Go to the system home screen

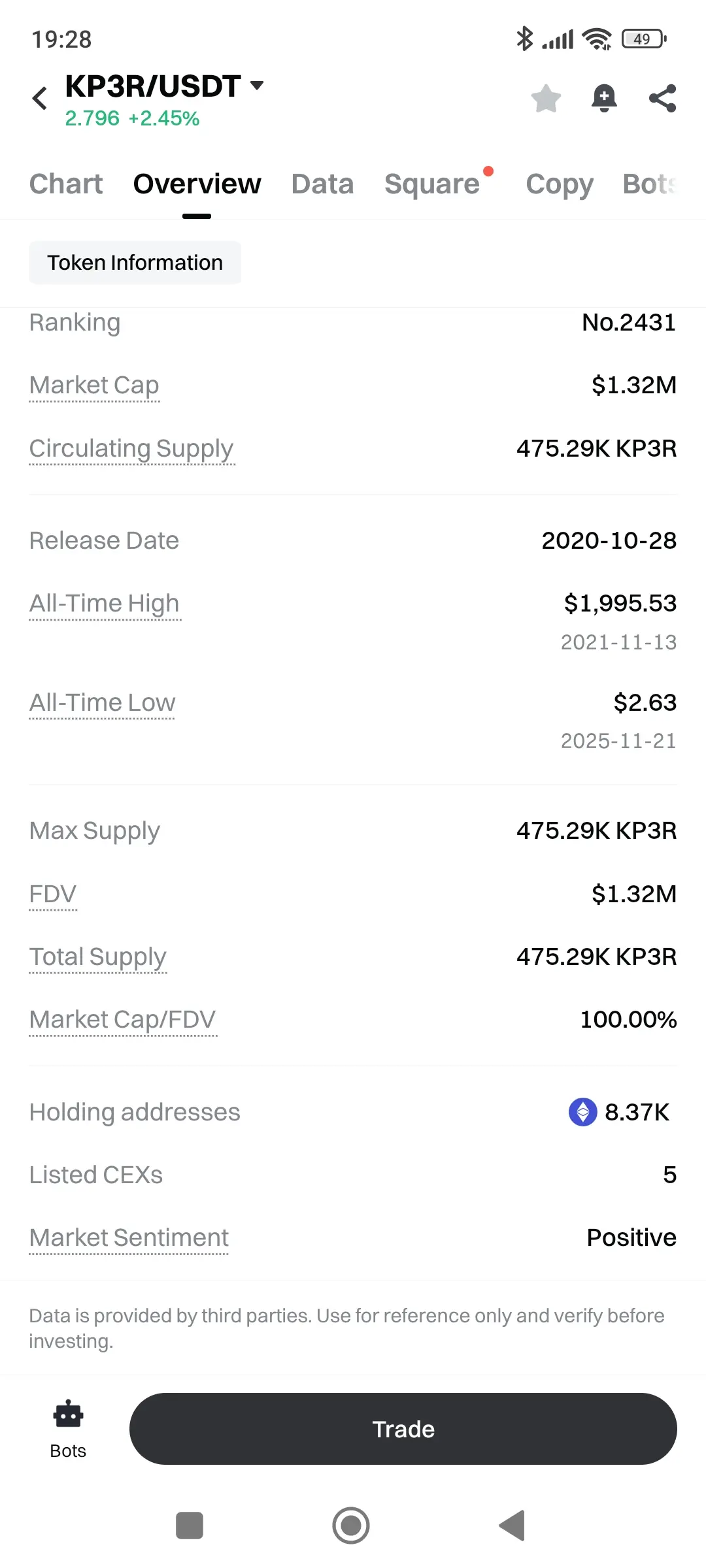pos(351,1526)
